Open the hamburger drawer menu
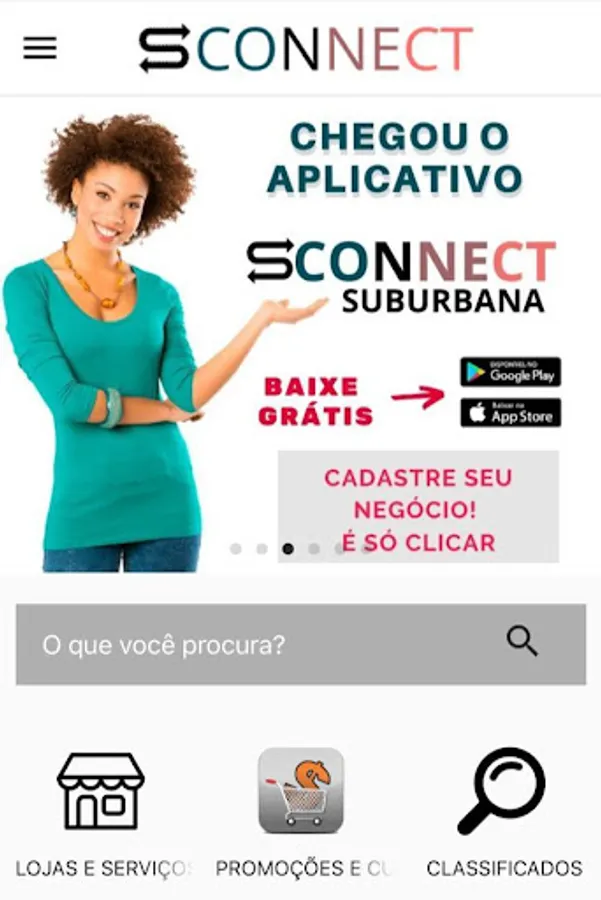 pos(40,48)
